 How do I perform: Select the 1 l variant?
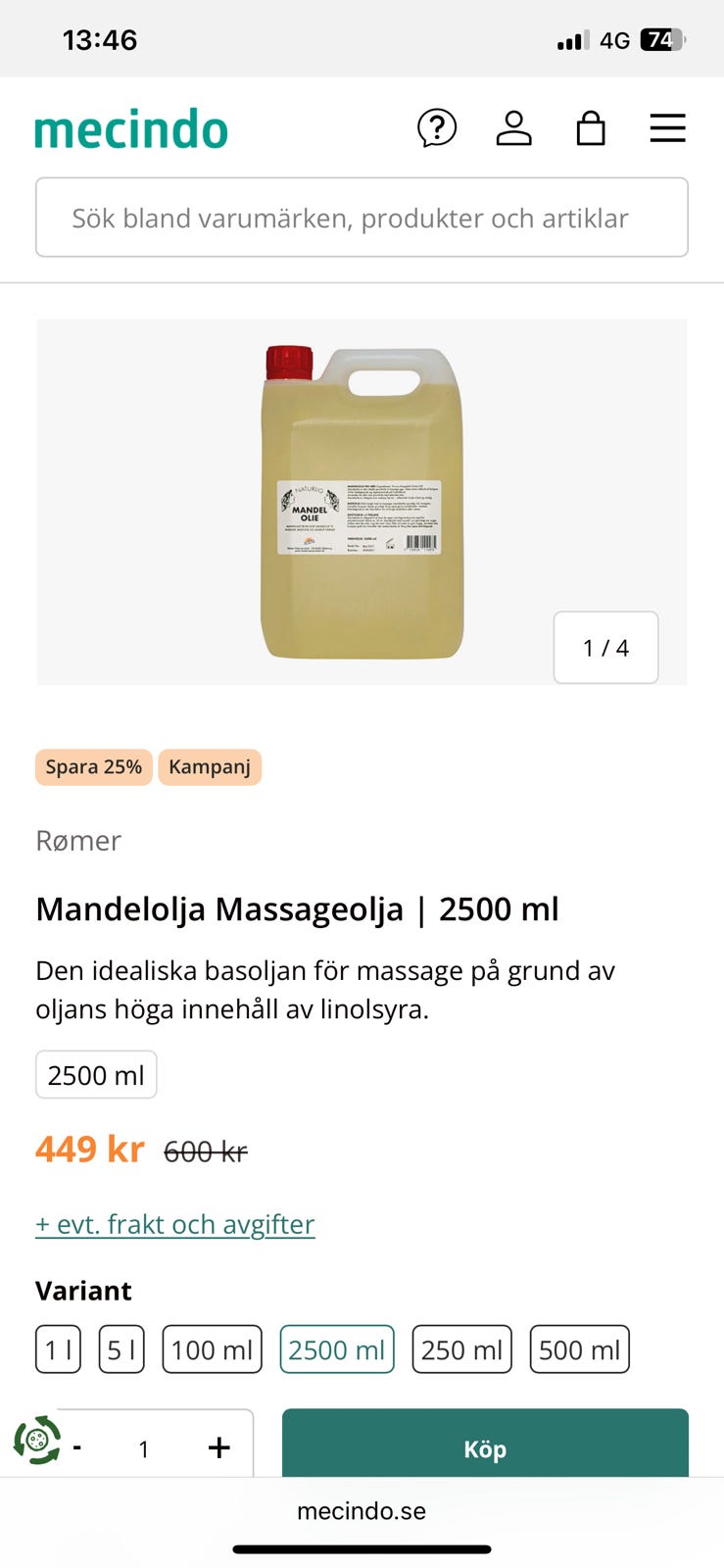58,1349
